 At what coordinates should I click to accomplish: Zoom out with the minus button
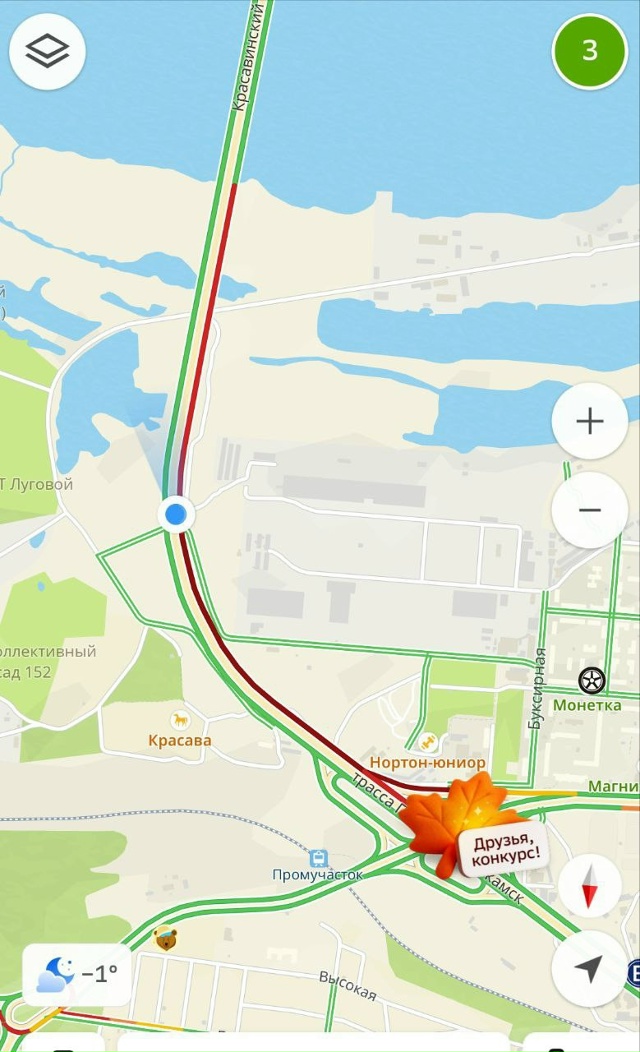589,510
